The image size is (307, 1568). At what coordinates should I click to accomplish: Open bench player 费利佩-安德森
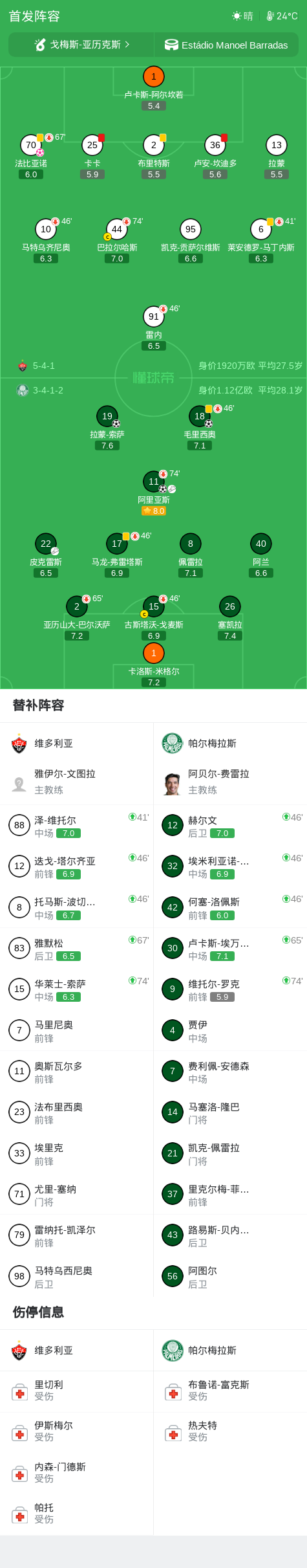pyautogui.click(x=230, y=1072)
